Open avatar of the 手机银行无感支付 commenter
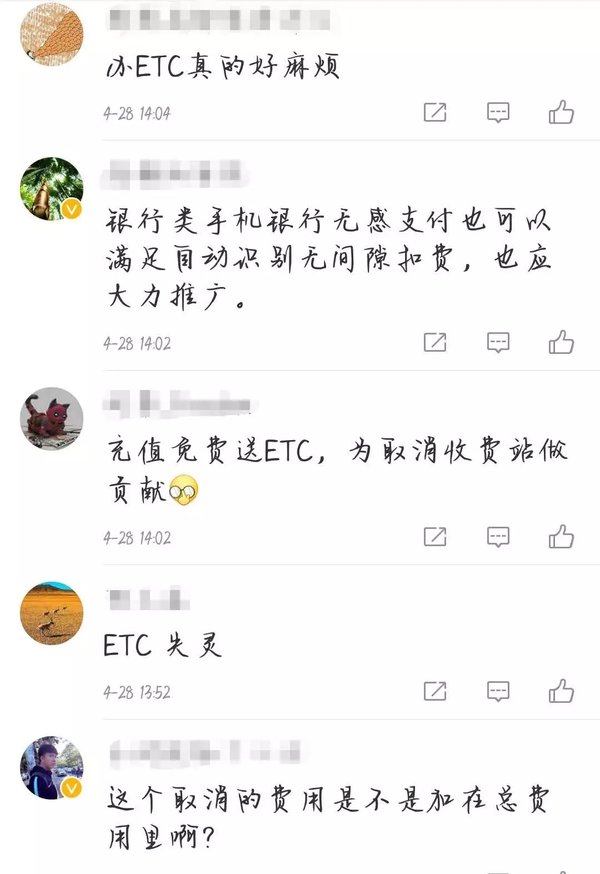Screen dimensions: 600x874 pyautogui.click(x=51, y=189)
